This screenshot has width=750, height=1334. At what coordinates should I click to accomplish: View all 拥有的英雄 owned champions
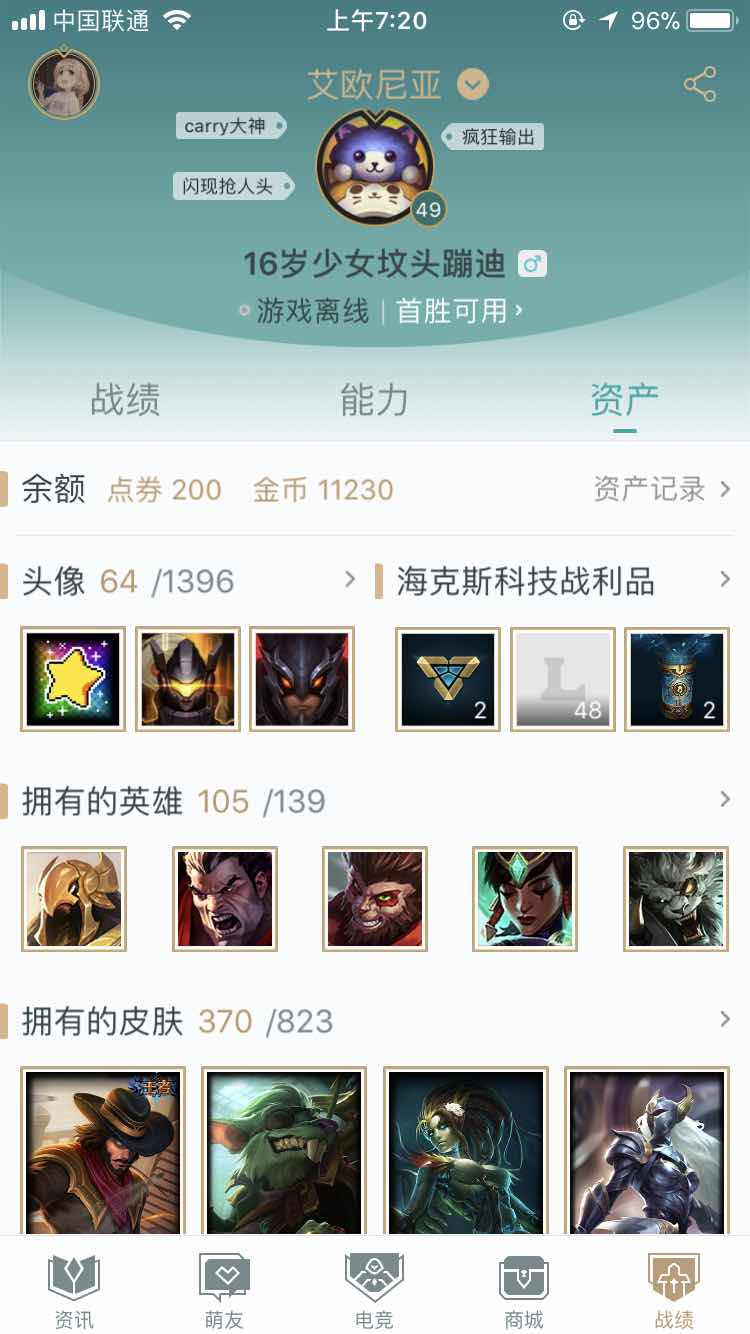click(x=375, y=801)
